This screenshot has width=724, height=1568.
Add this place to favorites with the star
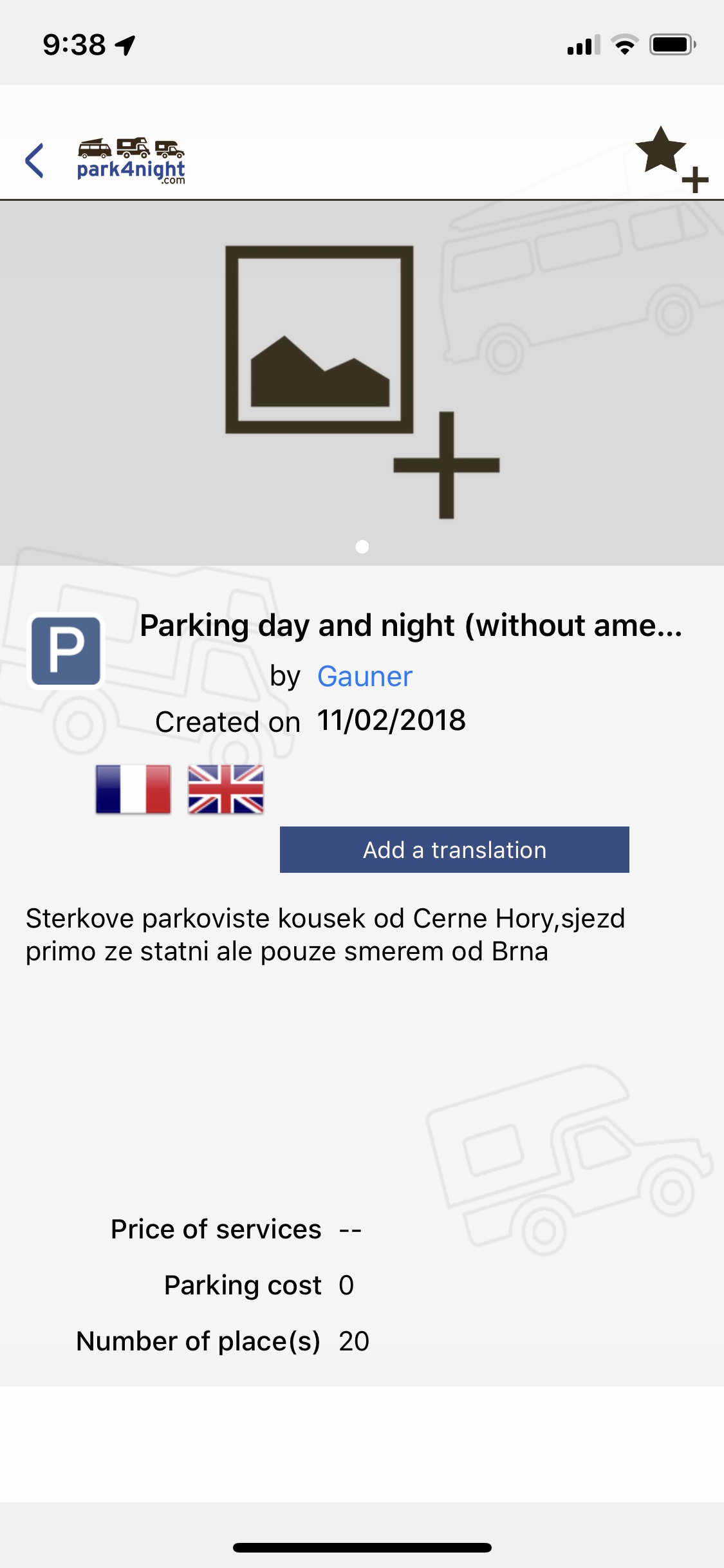tap(670, 158)
